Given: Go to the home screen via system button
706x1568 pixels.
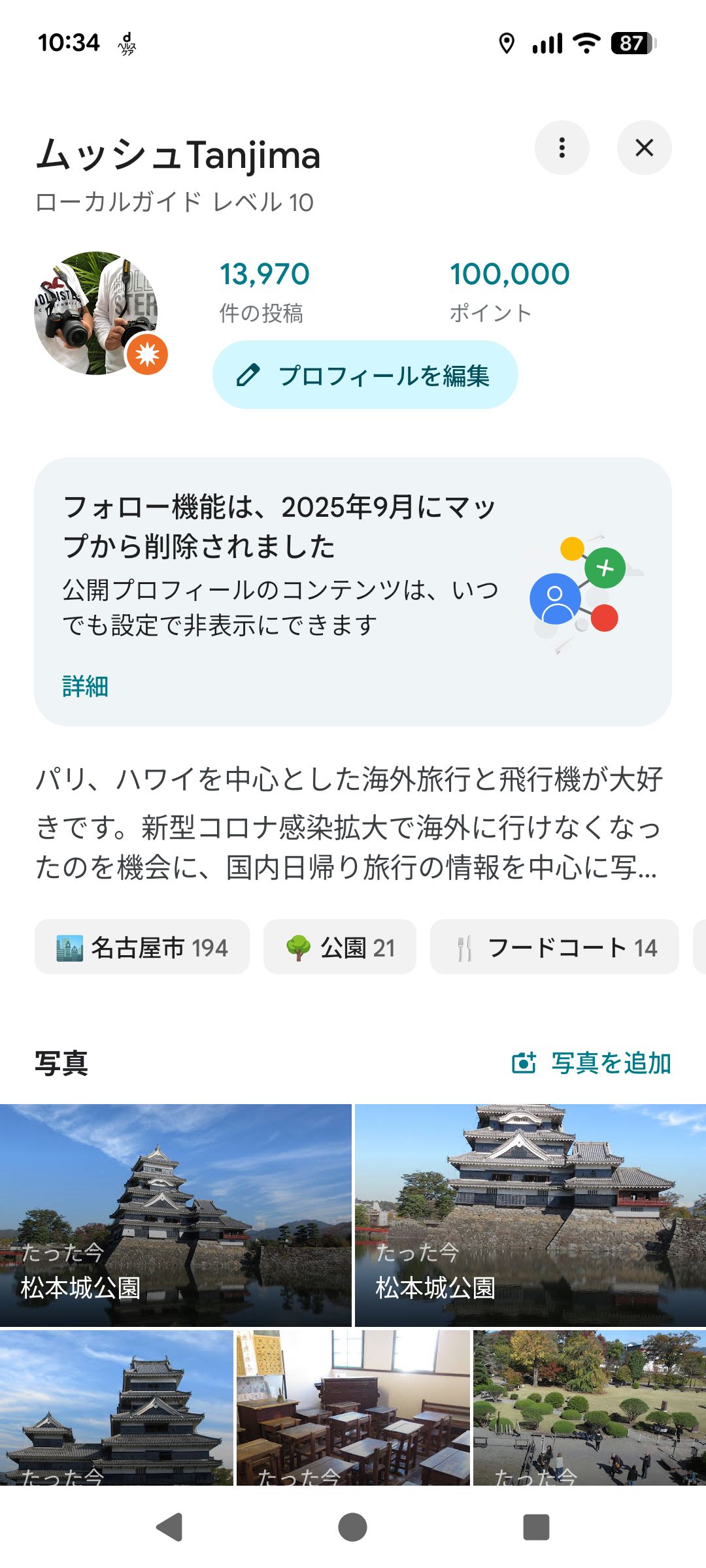Looking at the screenshot, I should (352, 1527).
